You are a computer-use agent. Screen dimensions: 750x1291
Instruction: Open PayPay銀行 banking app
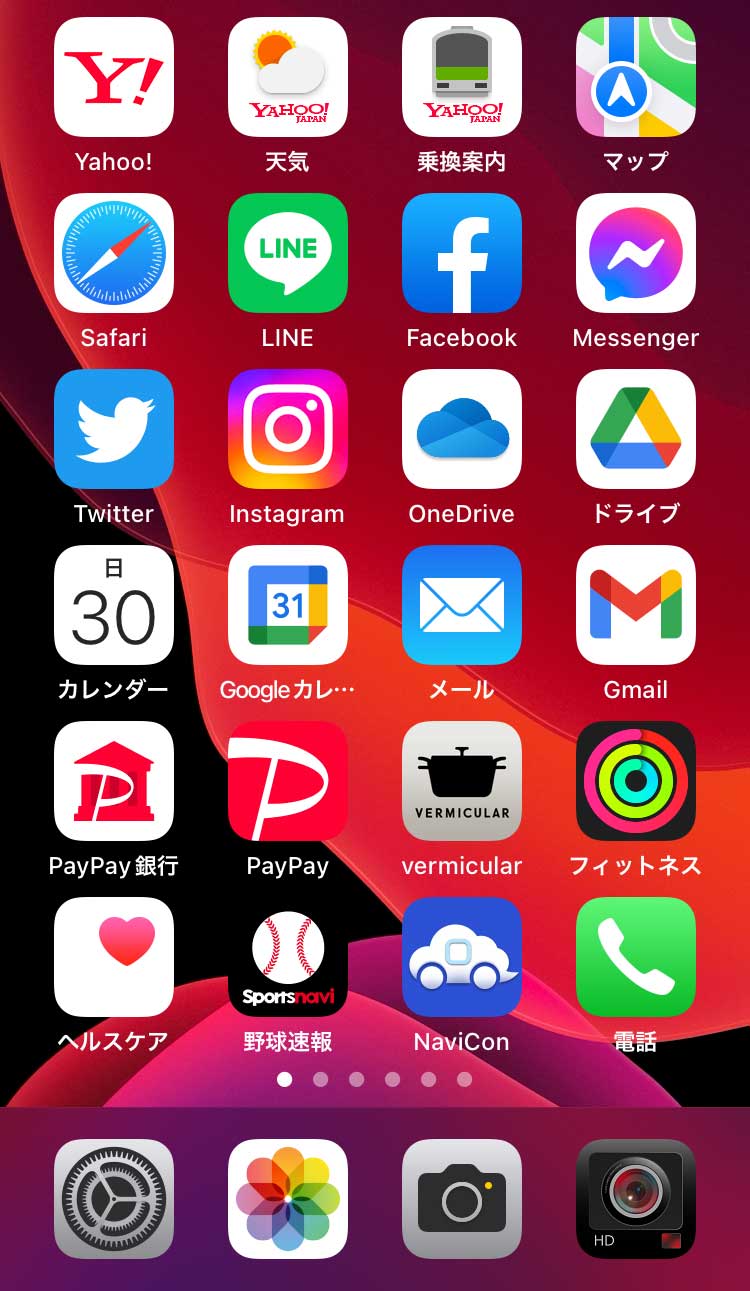click(x=114, y=781)
